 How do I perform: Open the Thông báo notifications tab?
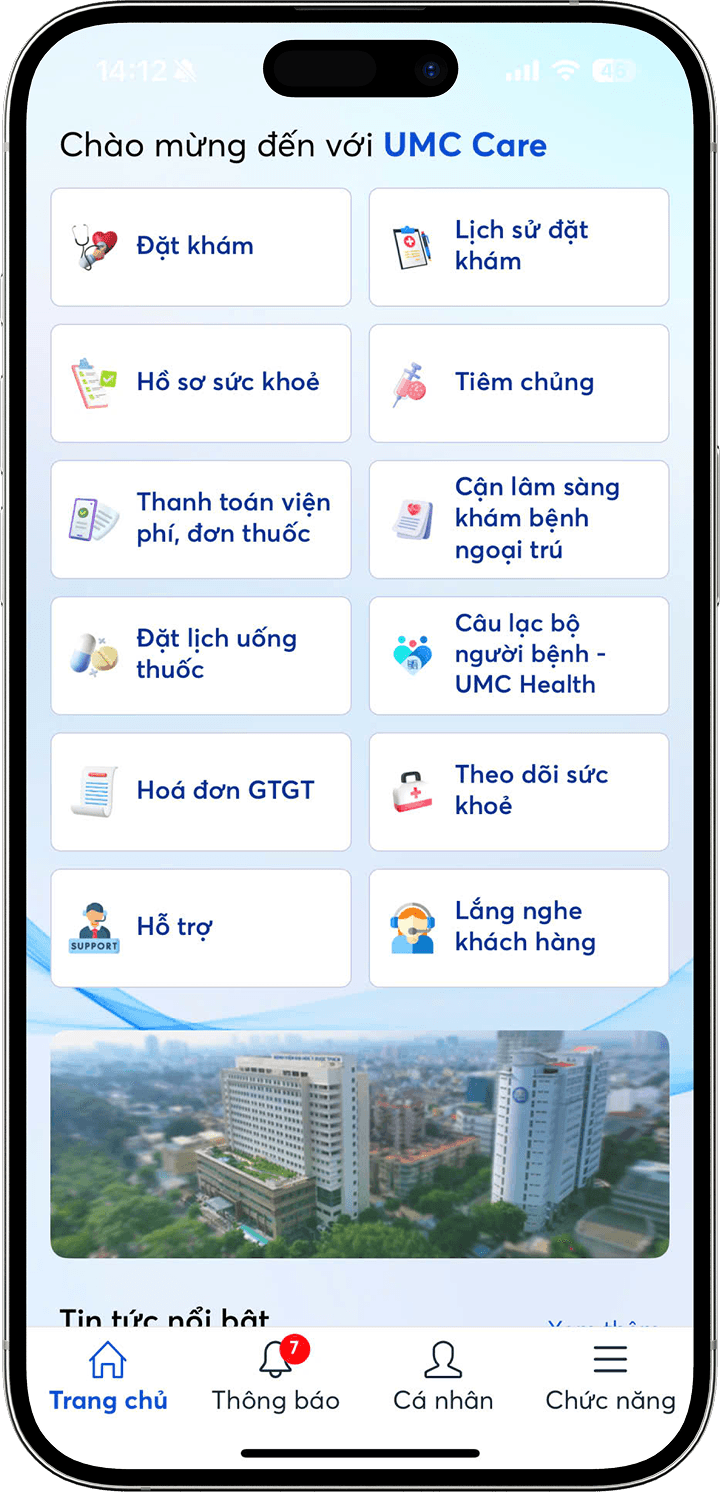click(275, 1378)
